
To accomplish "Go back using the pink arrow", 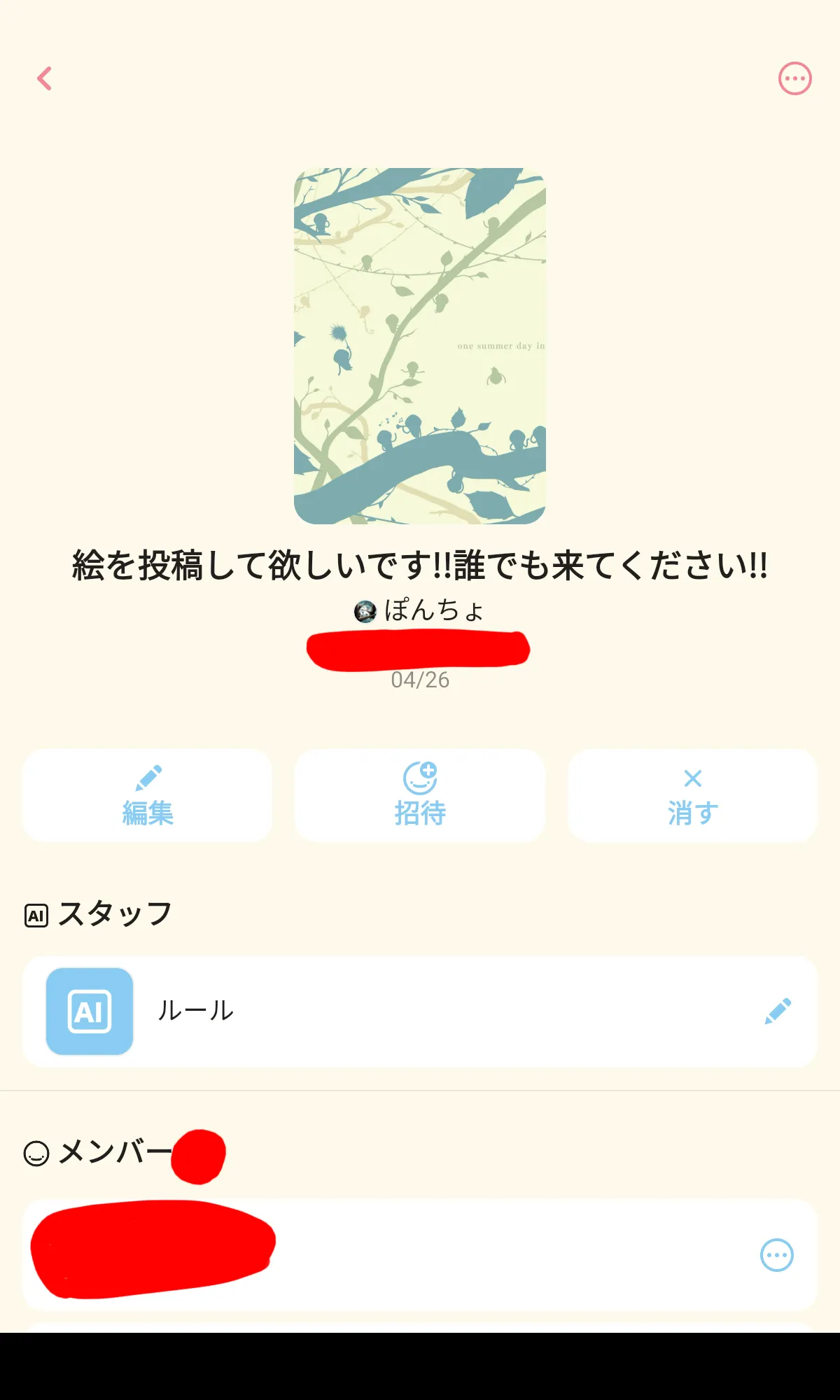I will (45, 78).
